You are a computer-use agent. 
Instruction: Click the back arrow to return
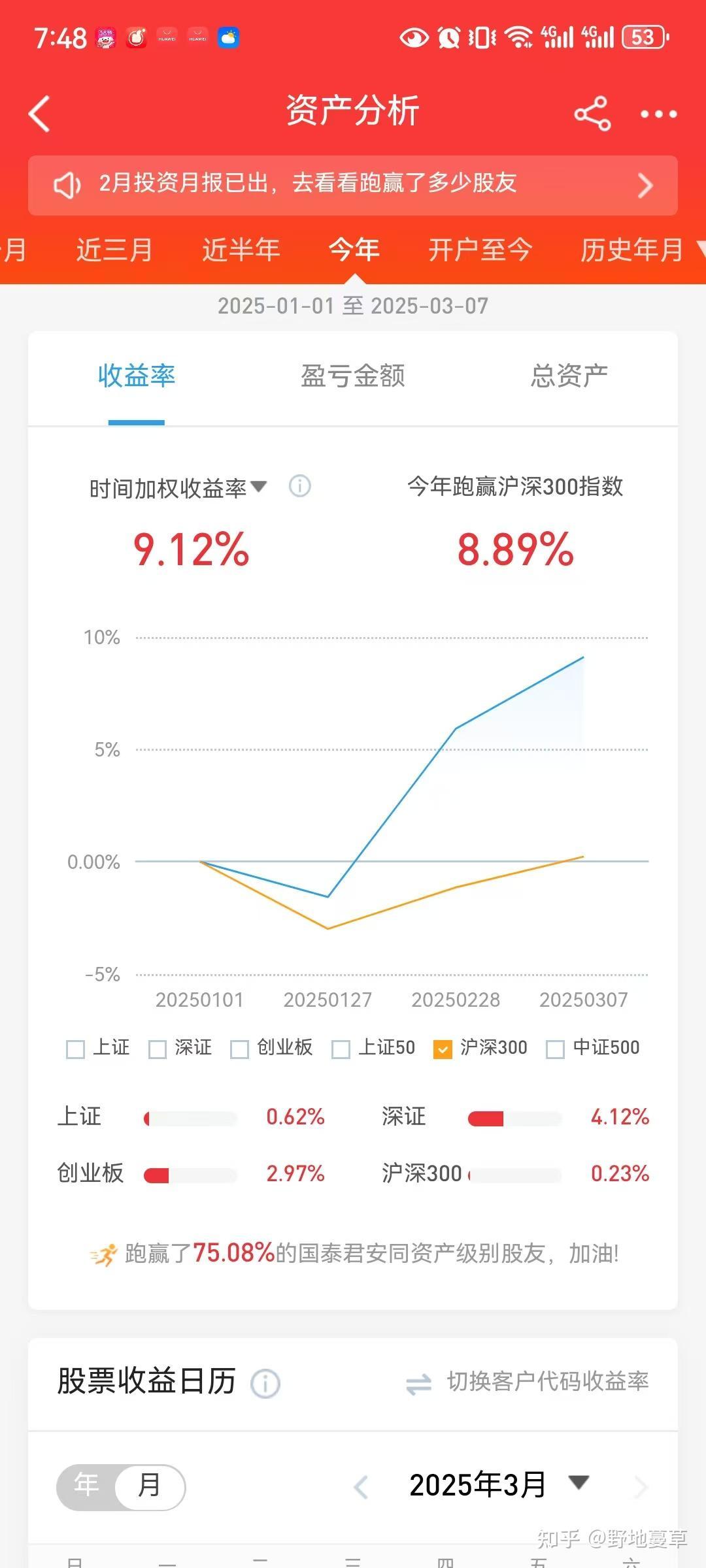(39, 113)
